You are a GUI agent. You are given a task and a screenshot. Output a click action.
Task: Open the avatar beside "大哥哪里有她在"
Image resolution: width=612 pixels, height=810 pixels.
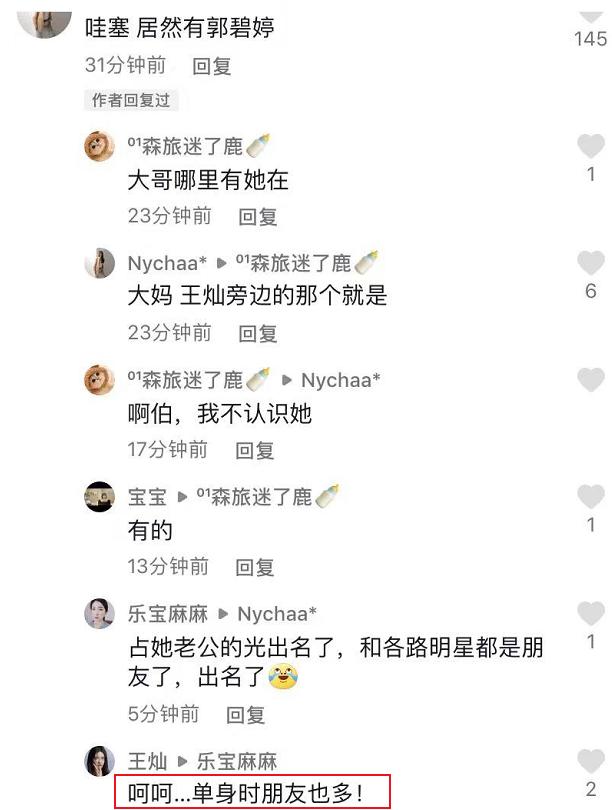[100, 147]
